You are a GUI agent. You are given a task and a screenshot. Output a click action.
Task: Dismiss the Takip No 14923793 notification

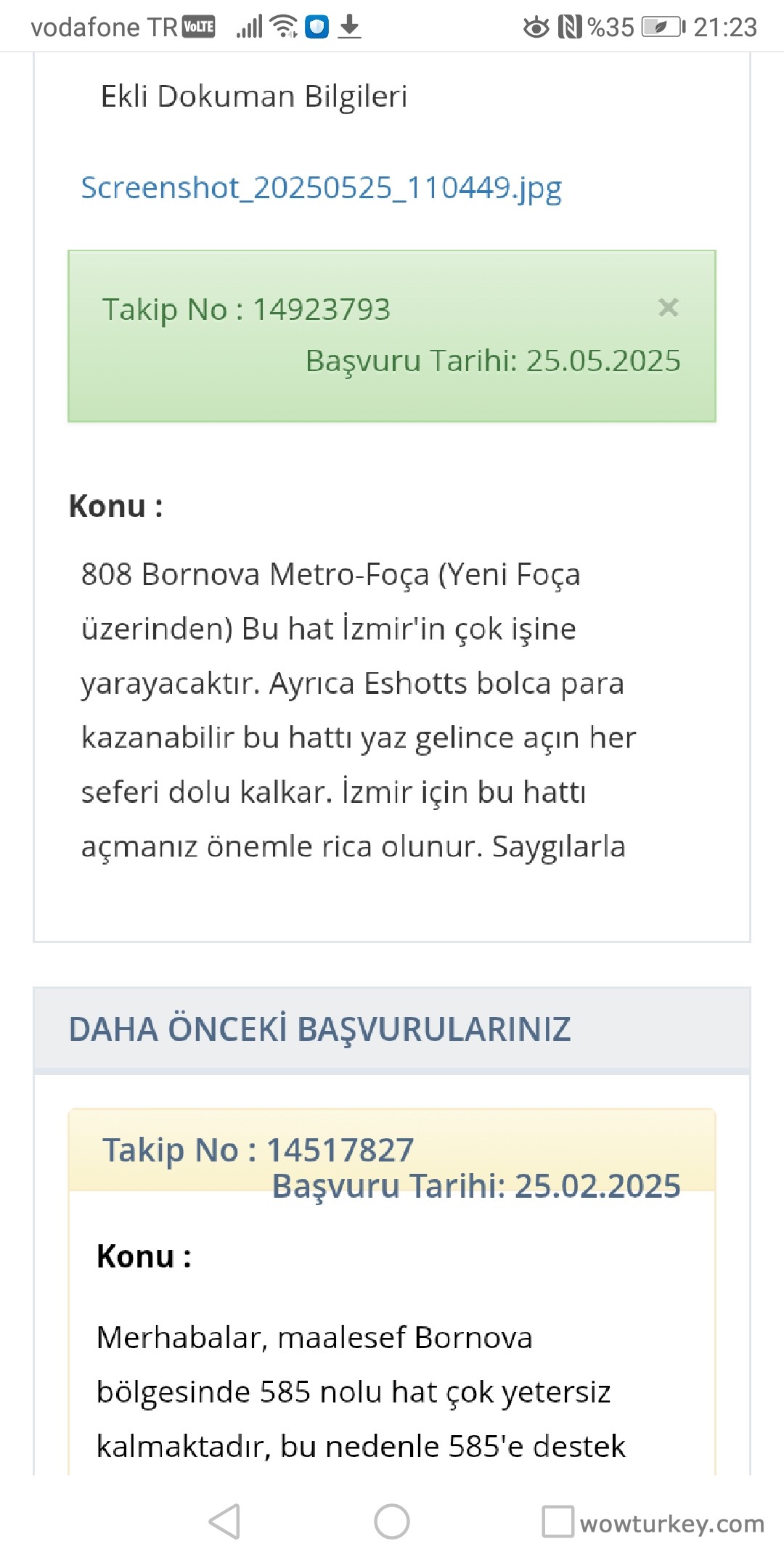[x=669, y=308]
